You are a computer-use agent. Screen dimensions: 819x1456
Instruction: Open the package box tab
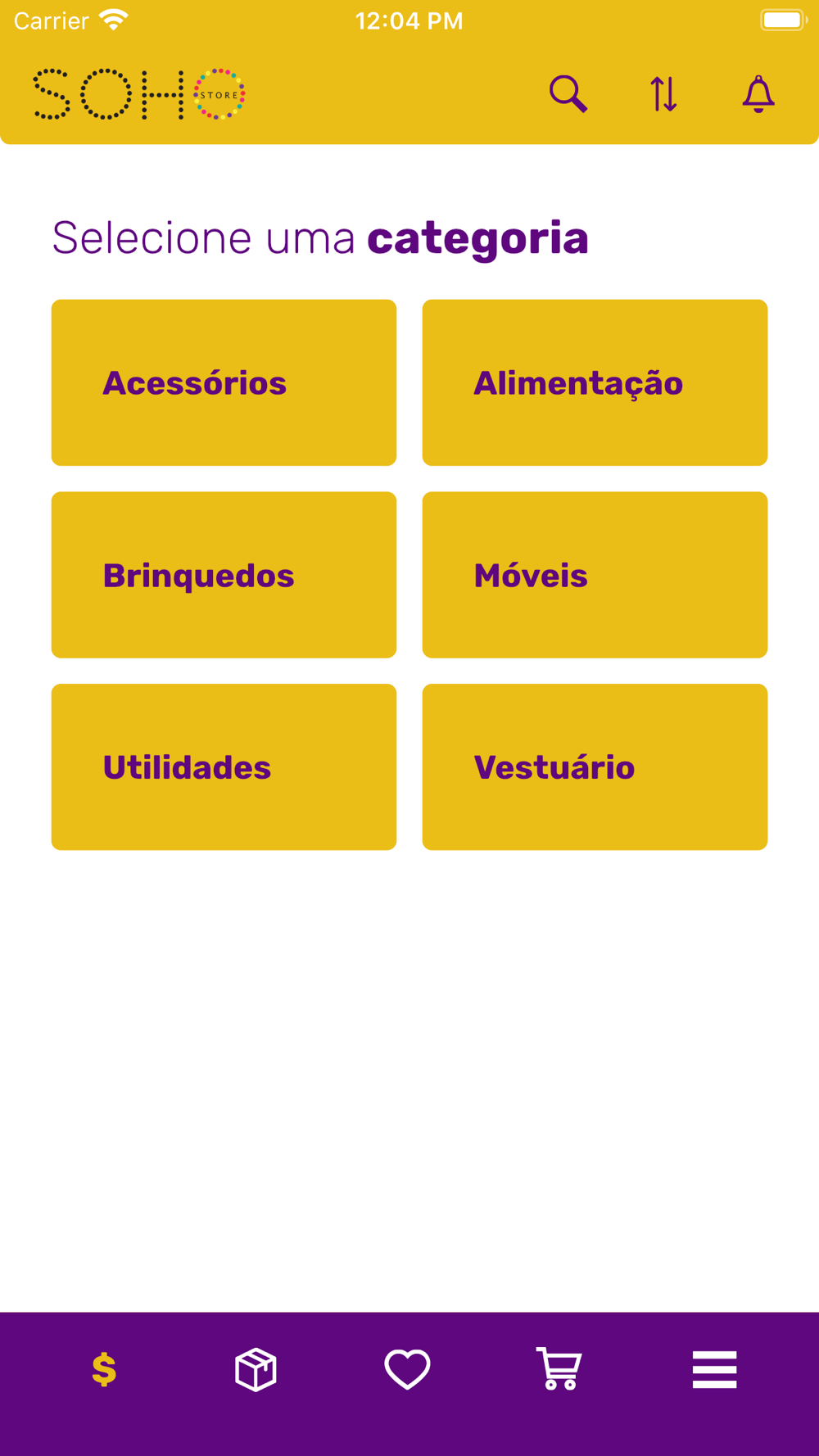pos(256,1369)
